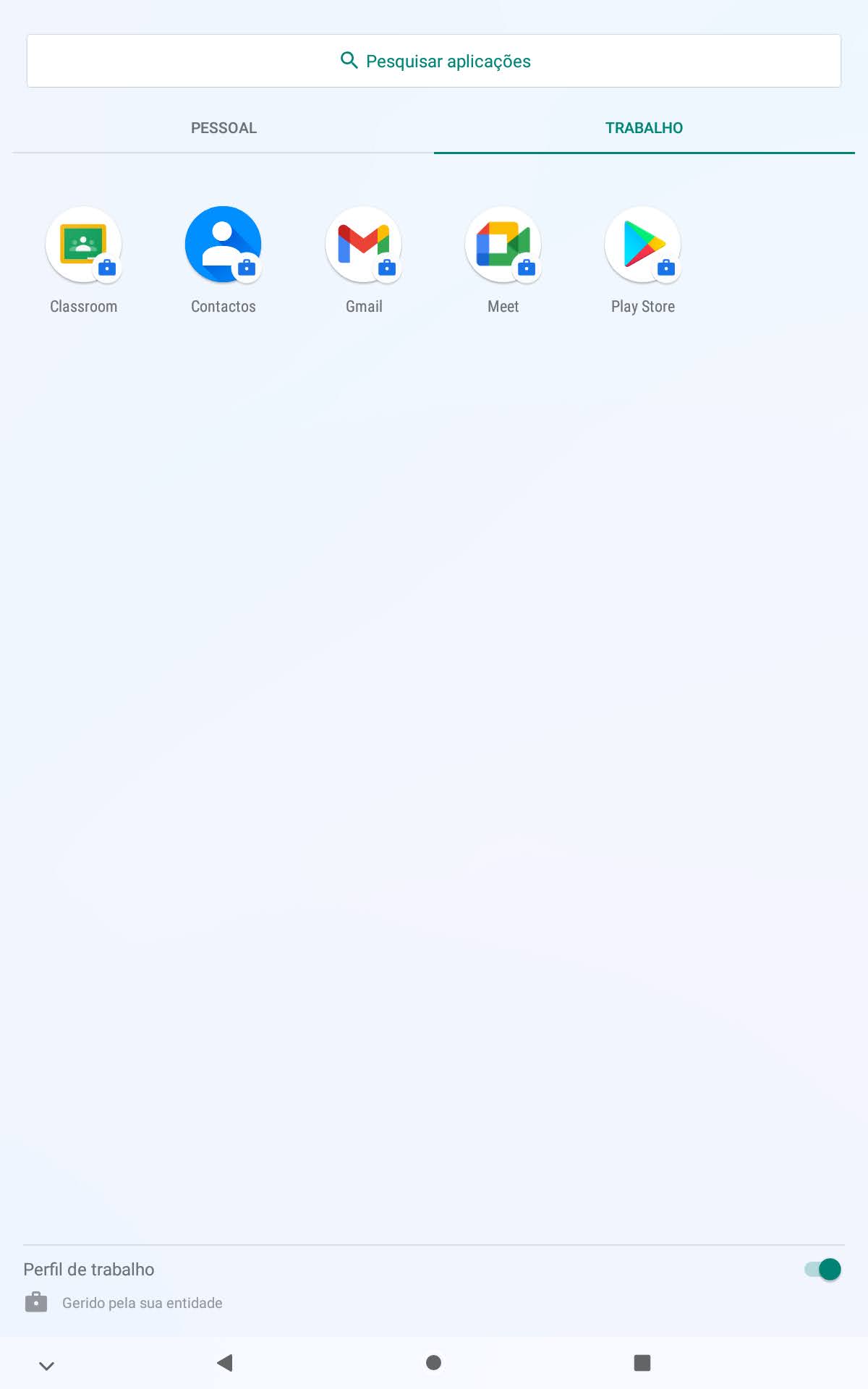
Task: Launch the Classroom app
Action: [84, 246]
